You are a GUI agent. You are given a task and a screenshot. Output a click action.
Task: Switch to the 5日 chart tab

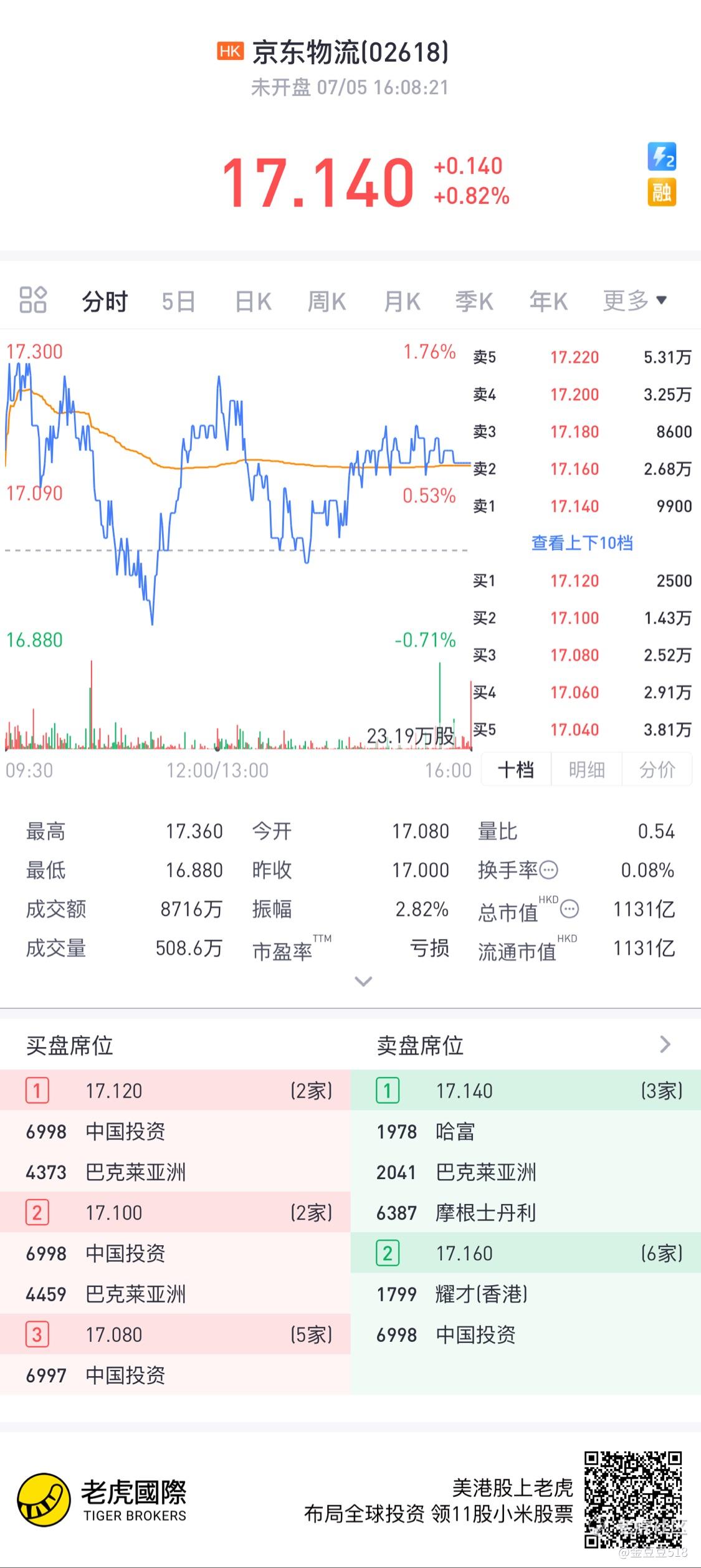click(x=178, y=302)
